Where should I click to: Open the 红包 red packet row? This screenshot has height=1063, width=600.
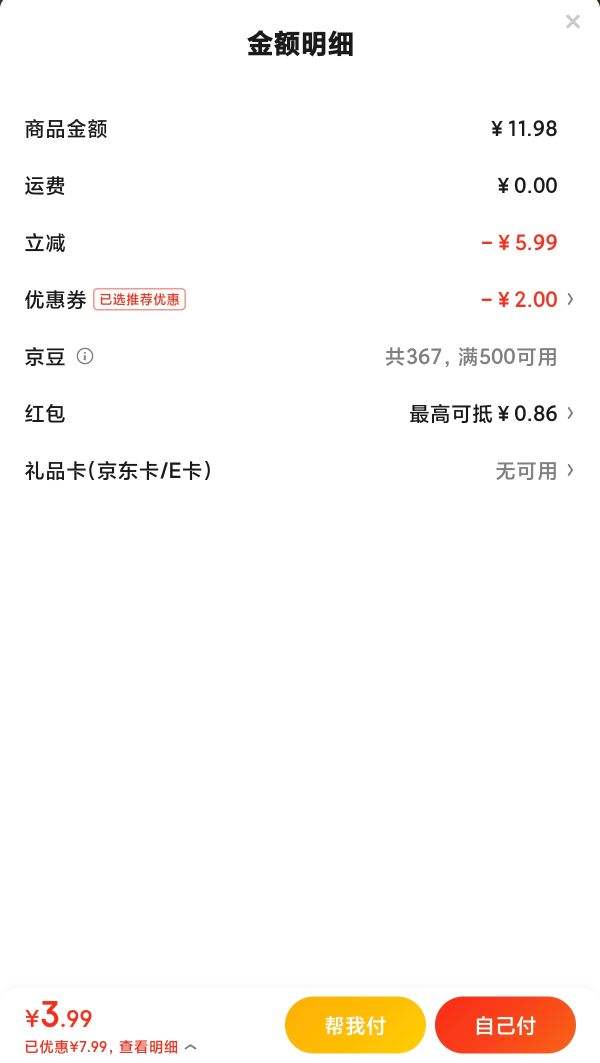300,414
